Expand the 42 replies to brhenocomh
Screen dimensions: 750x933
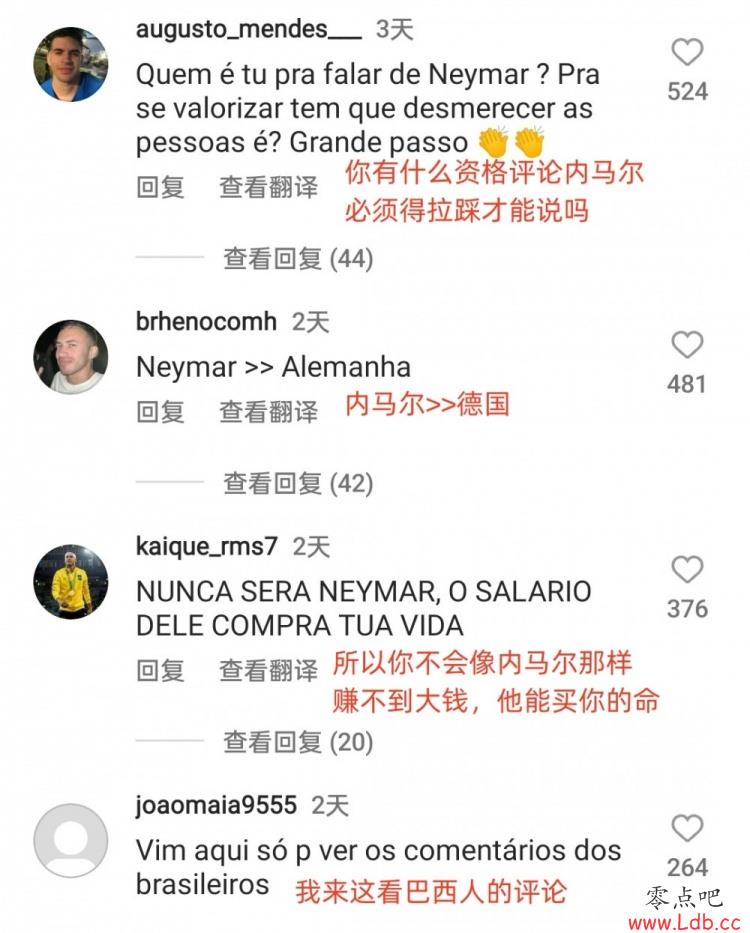pos(297,484)
